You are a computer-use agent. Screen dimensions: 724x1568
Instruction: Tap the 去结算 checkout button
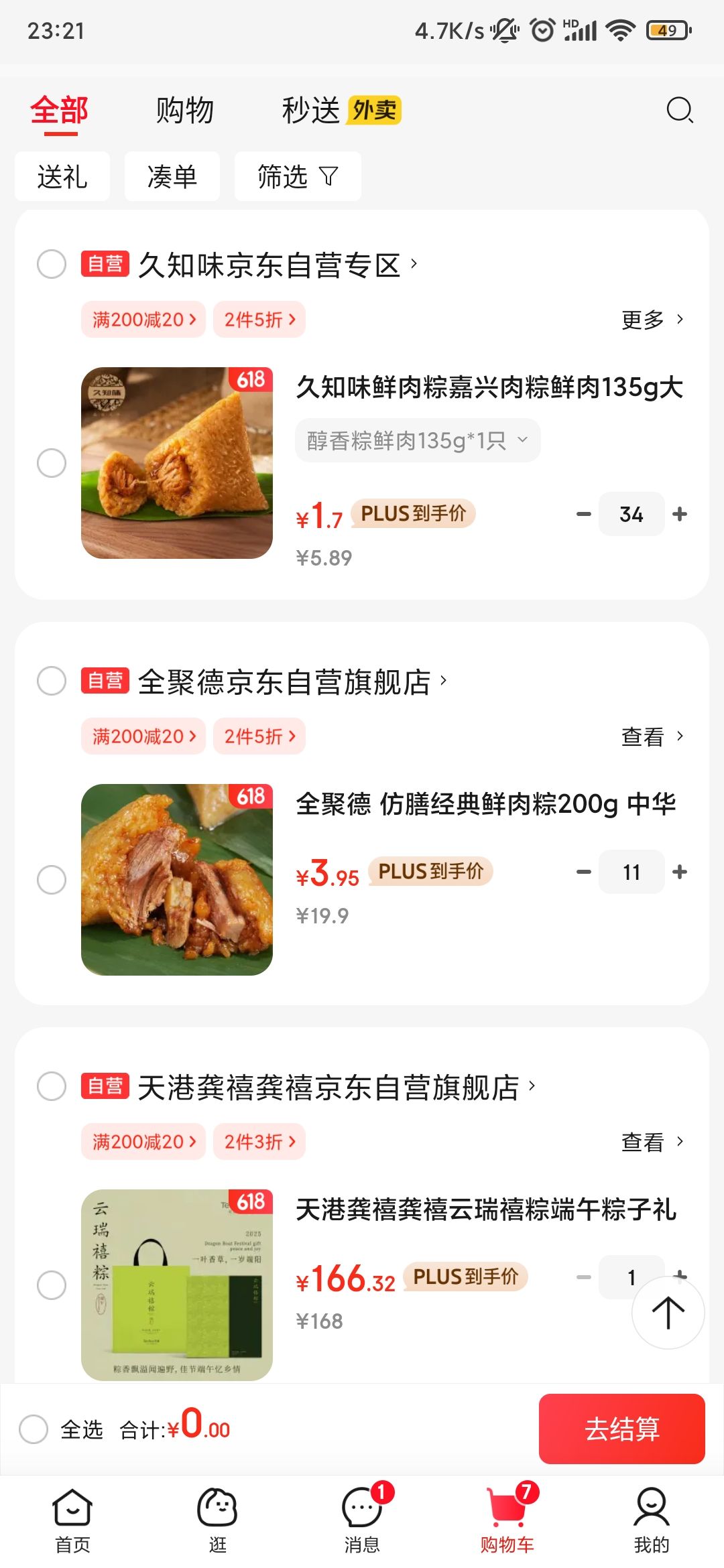coord(622,1429)
